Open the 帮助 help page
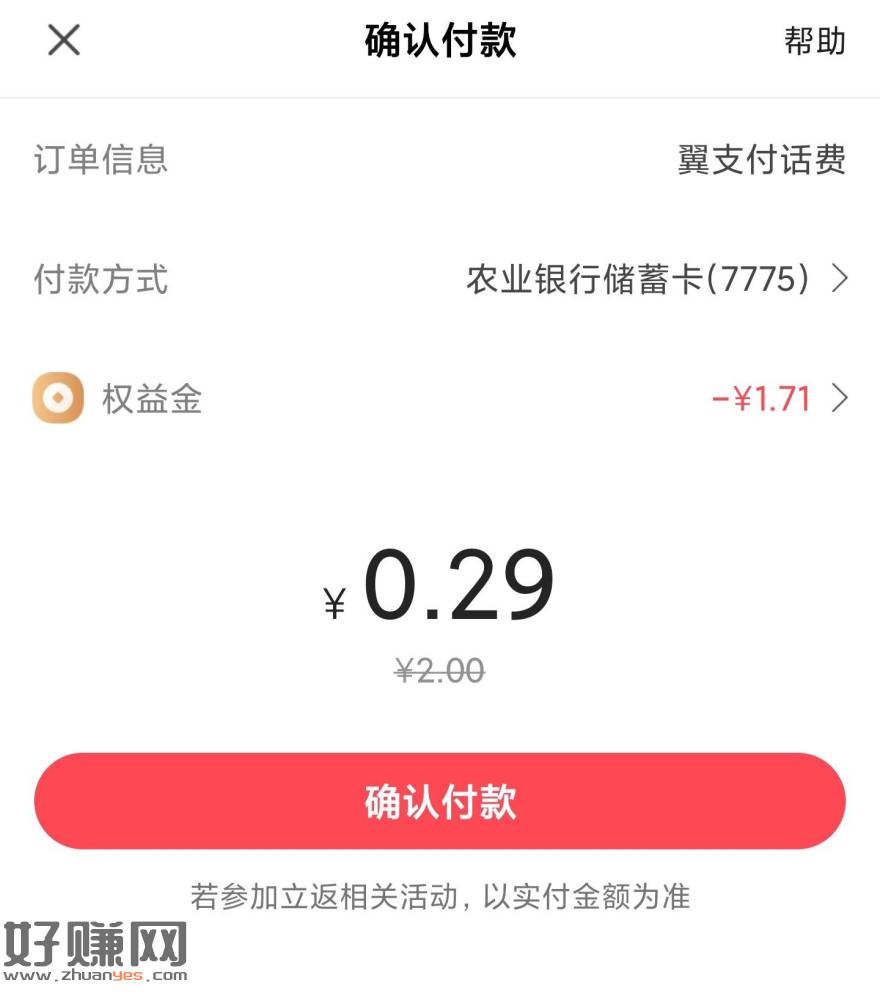The image size is (880, 999). 814,41
